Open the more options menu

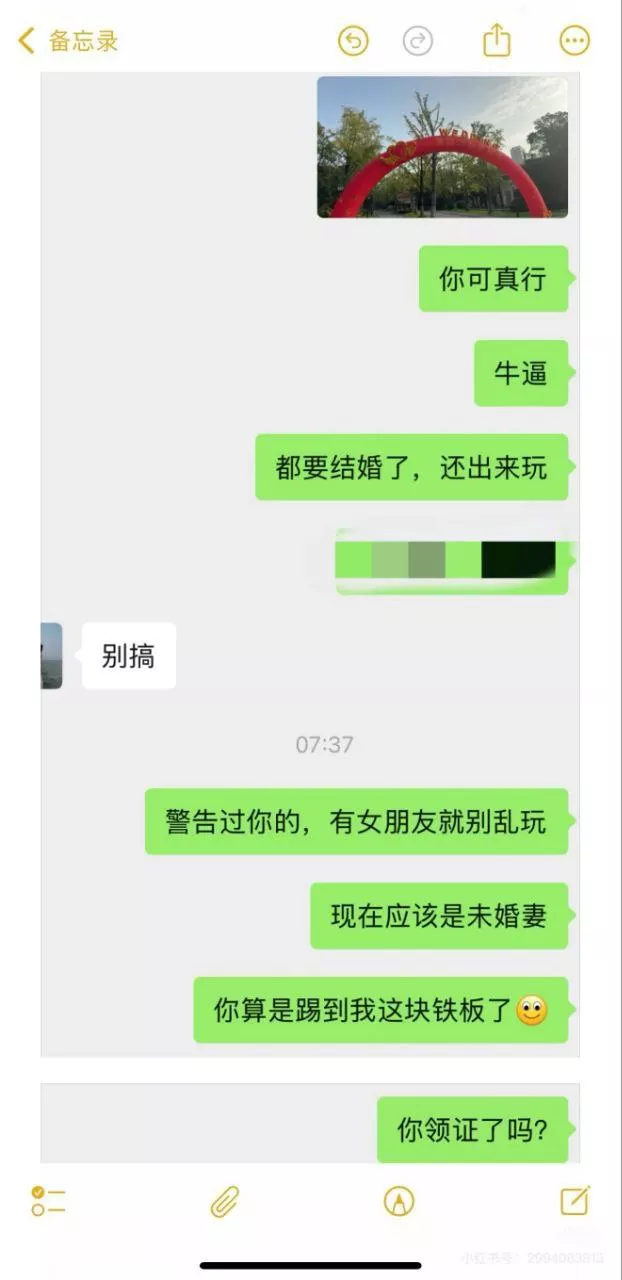pos(574,41)
